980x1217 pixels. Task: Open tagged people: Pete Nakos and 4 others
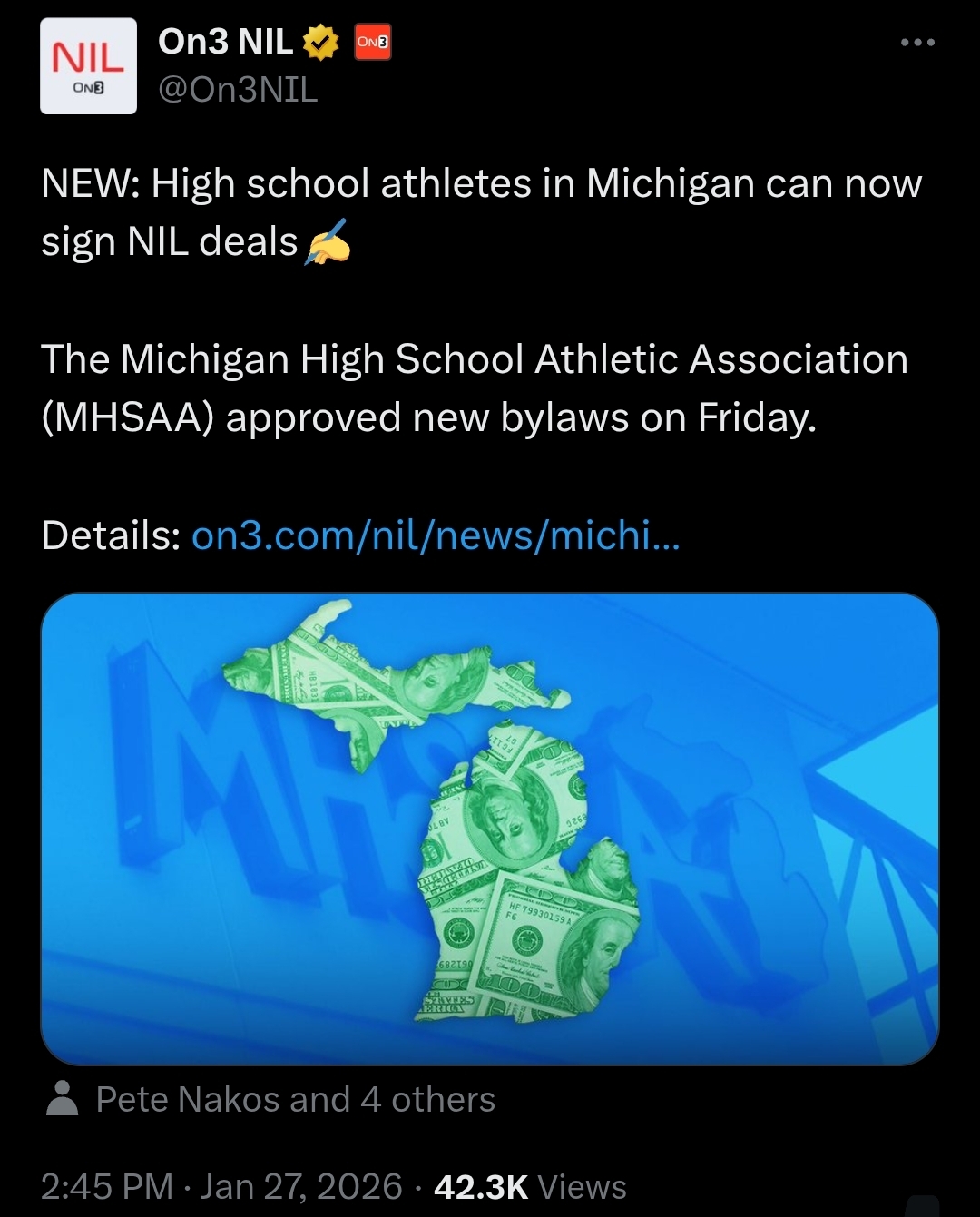[295, 1100]
